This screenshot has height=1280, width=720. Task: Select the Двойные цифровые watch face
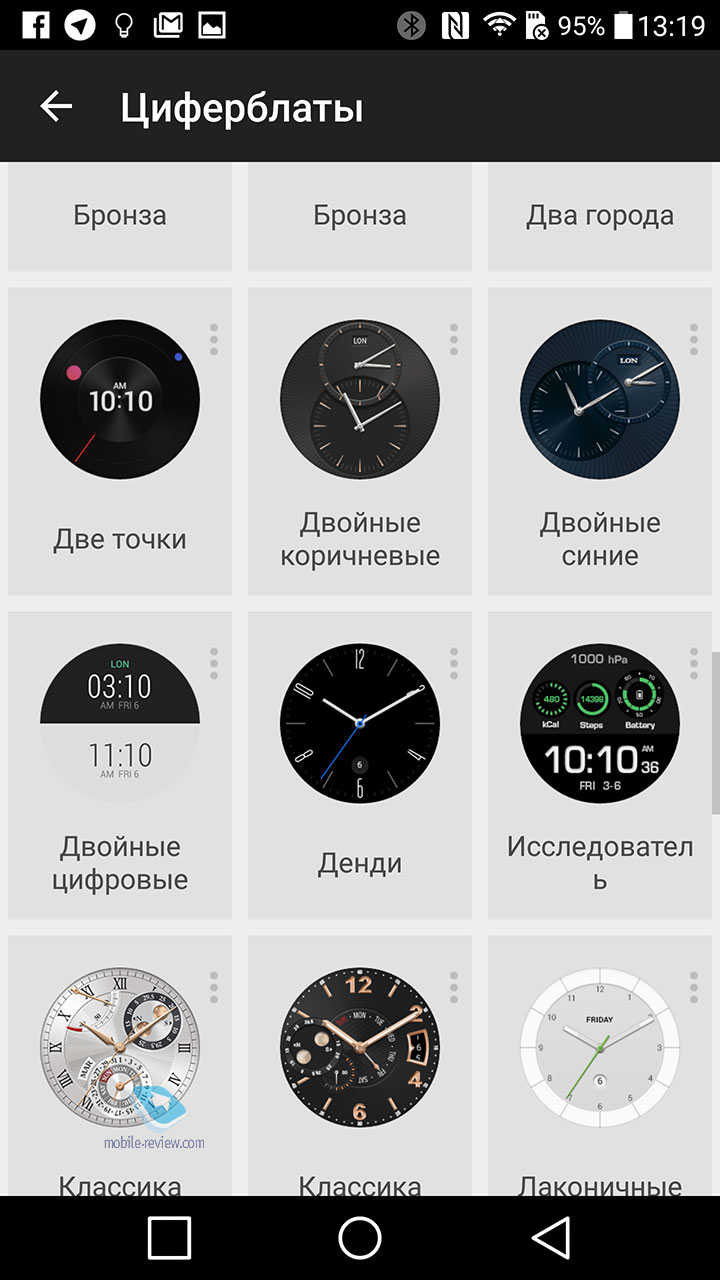120,765
